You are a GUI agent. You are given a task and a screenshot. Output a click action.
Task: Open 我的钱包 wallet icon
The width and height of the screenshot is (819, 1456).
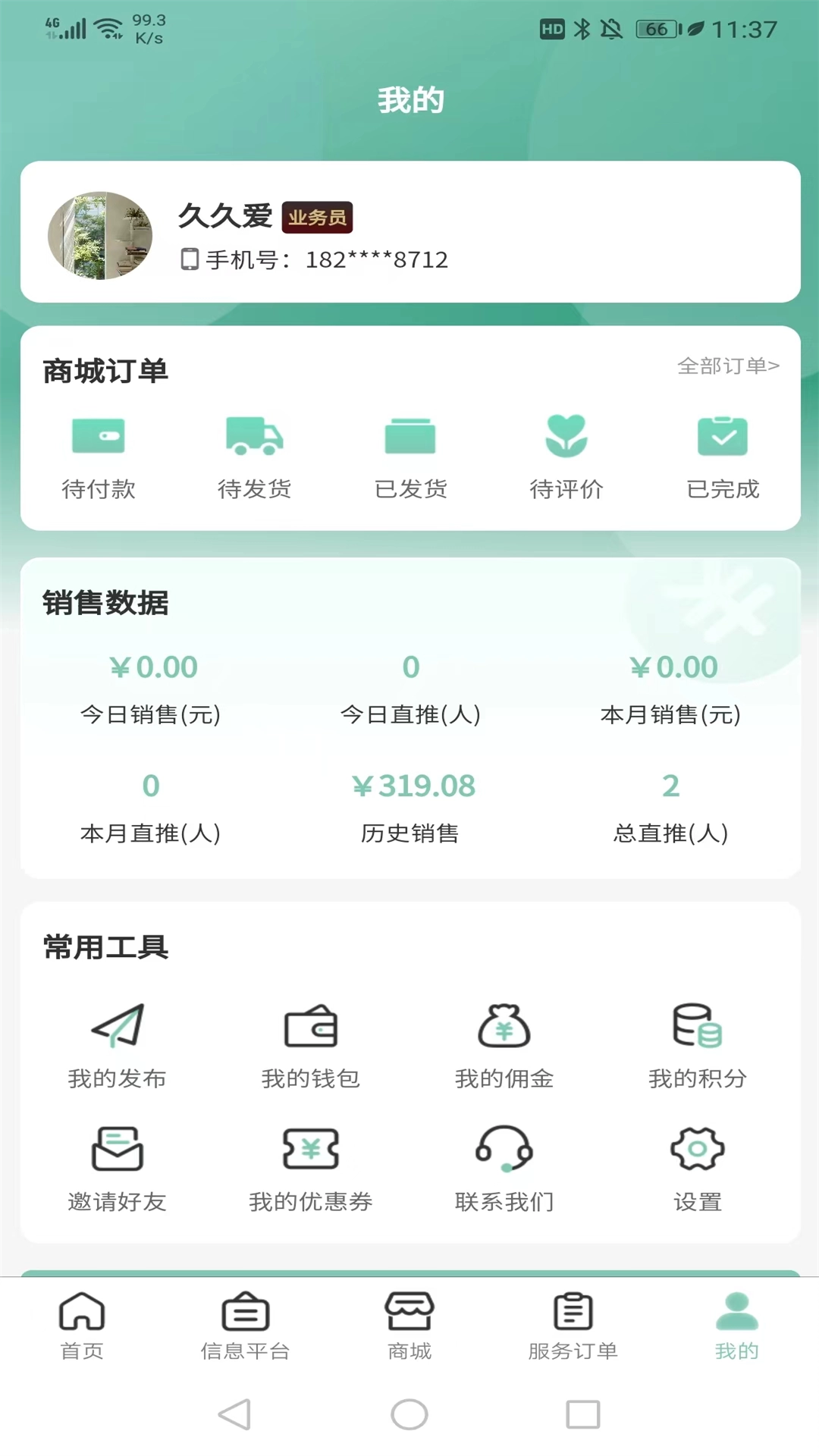pyautogui.click(x=312, y=1030)
